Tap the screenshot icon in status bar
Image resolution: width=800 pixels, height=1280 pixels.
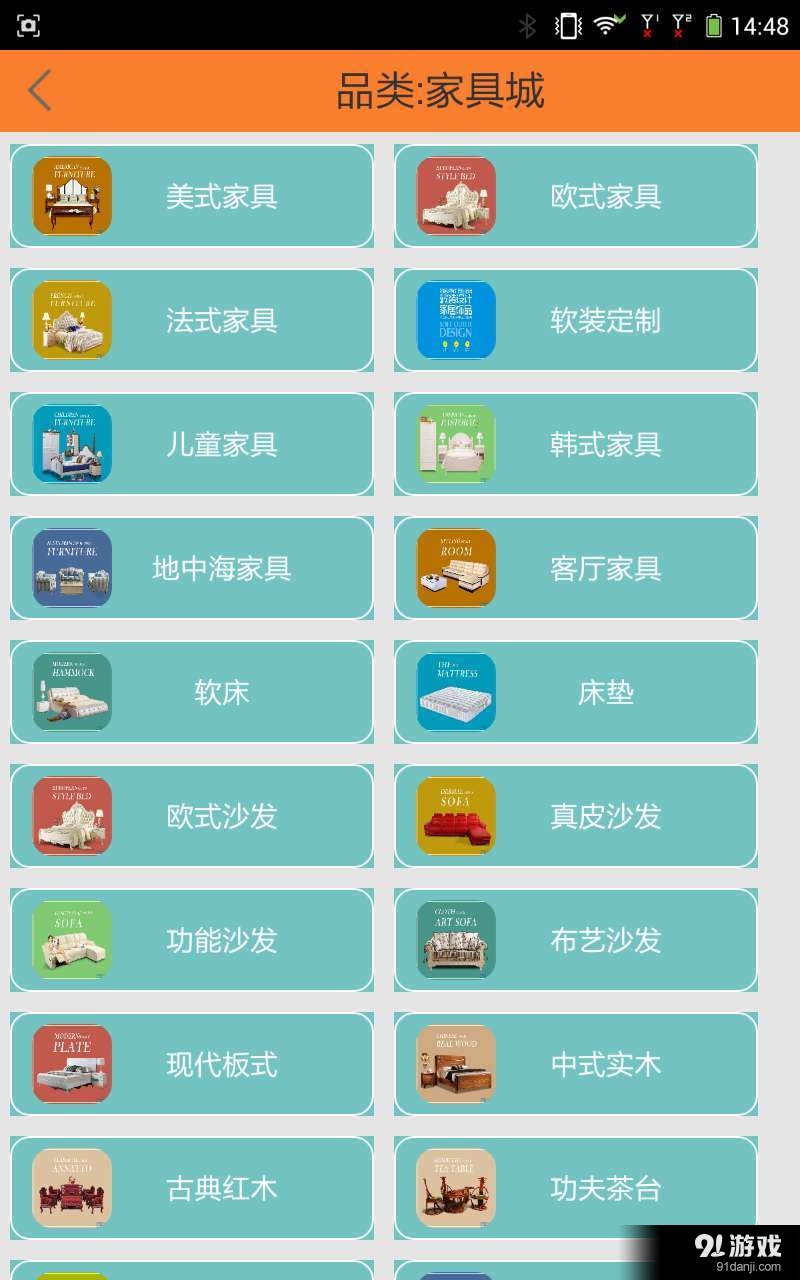click(28, 22)
